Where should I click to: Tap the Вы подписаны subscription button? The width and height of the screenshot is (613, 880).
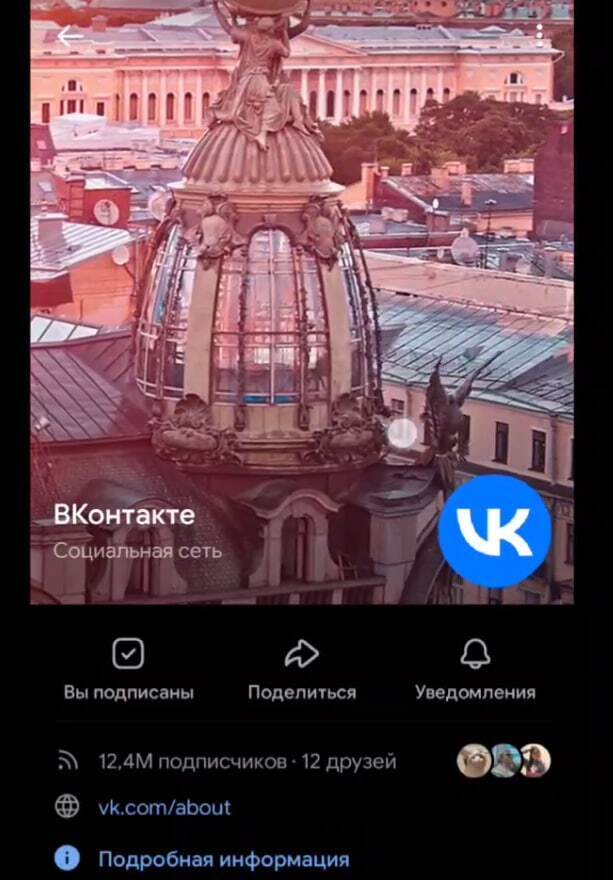[x=128, y=670]
